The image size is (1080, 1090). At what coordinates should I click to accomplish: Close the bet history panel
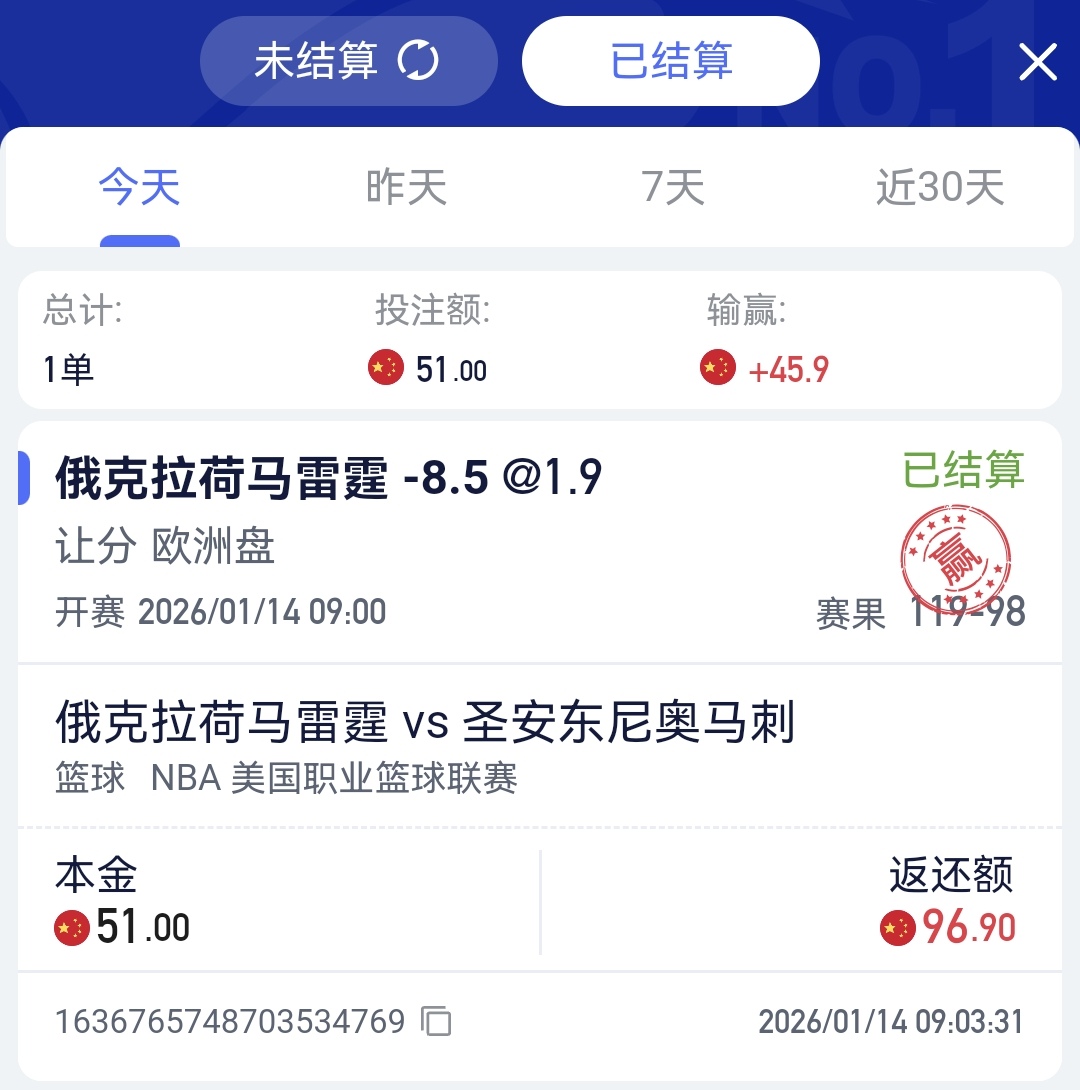(1037, 63)
